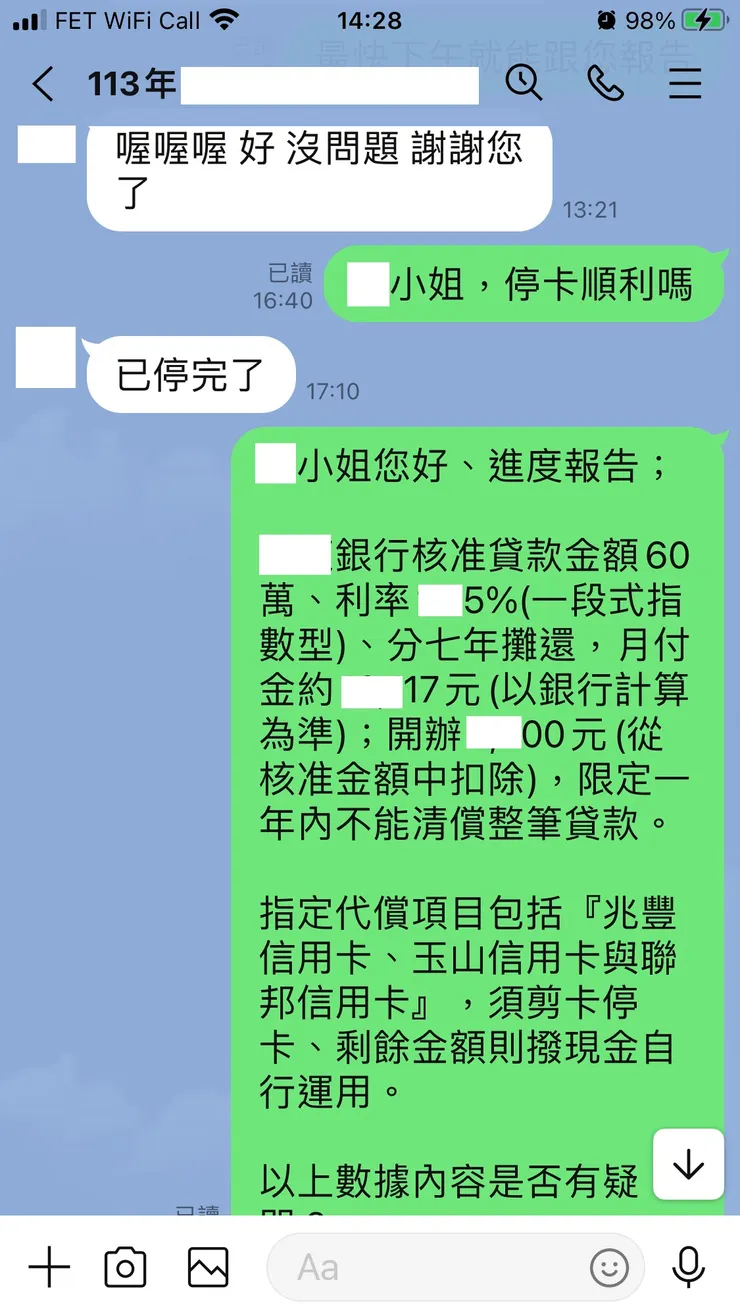Start a voice message with the microphone

pyautogui.click(x=687, y=1267)
